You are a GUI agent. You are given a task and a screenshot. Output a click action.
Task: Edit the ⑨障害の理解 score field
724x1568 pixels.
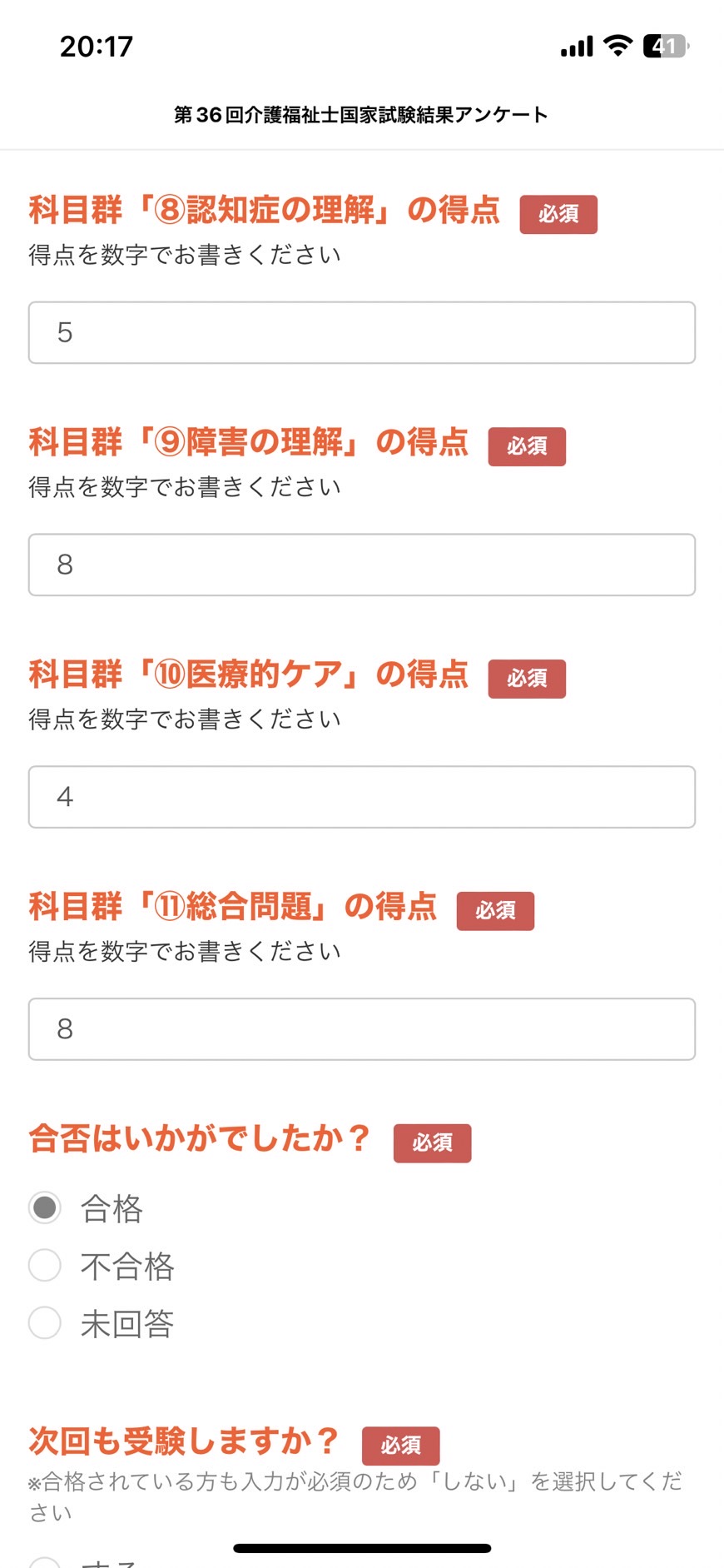[362, 565]
